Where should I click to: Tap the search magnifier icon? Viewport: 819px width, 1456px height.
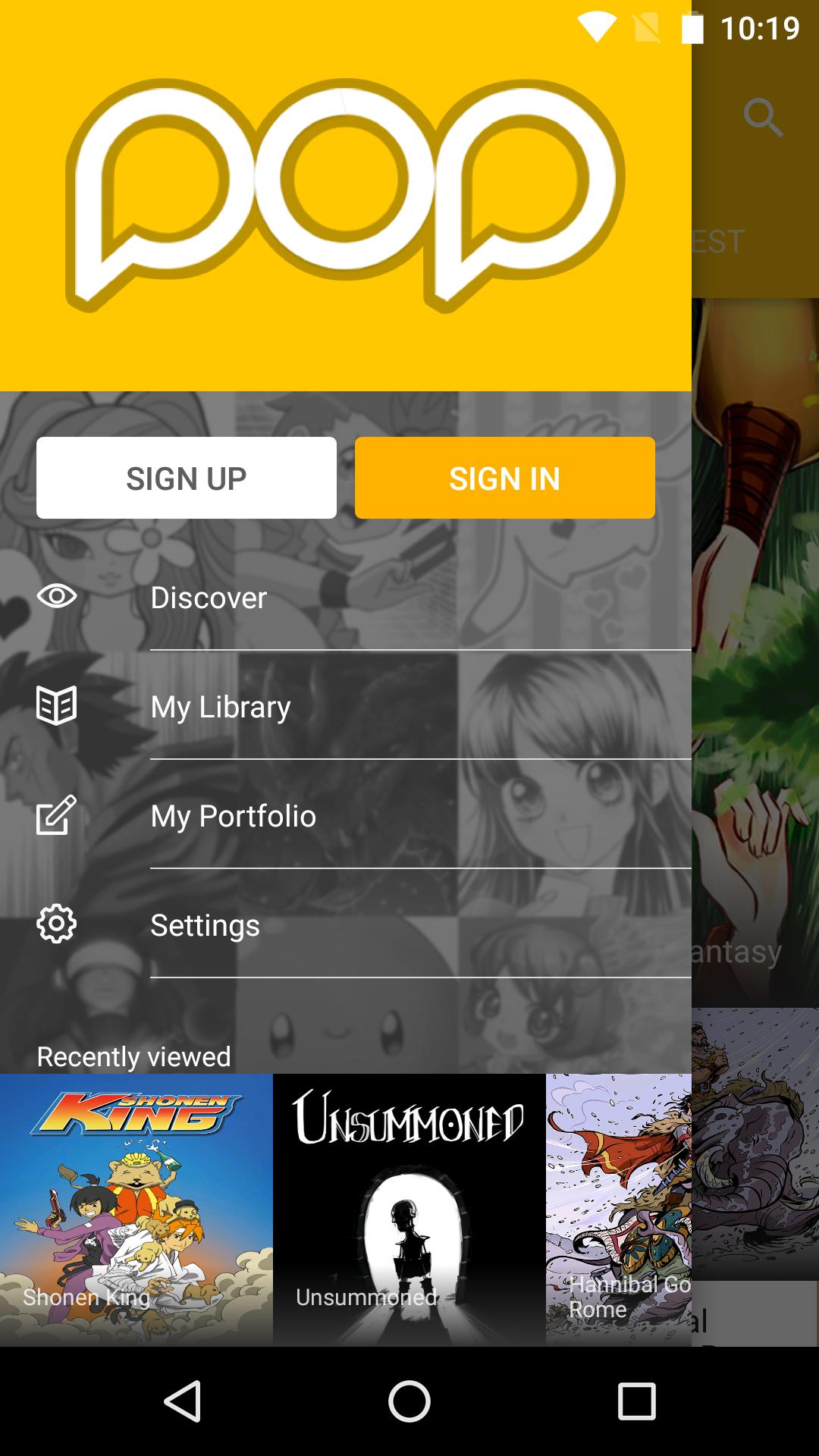[x=762, y=118]
